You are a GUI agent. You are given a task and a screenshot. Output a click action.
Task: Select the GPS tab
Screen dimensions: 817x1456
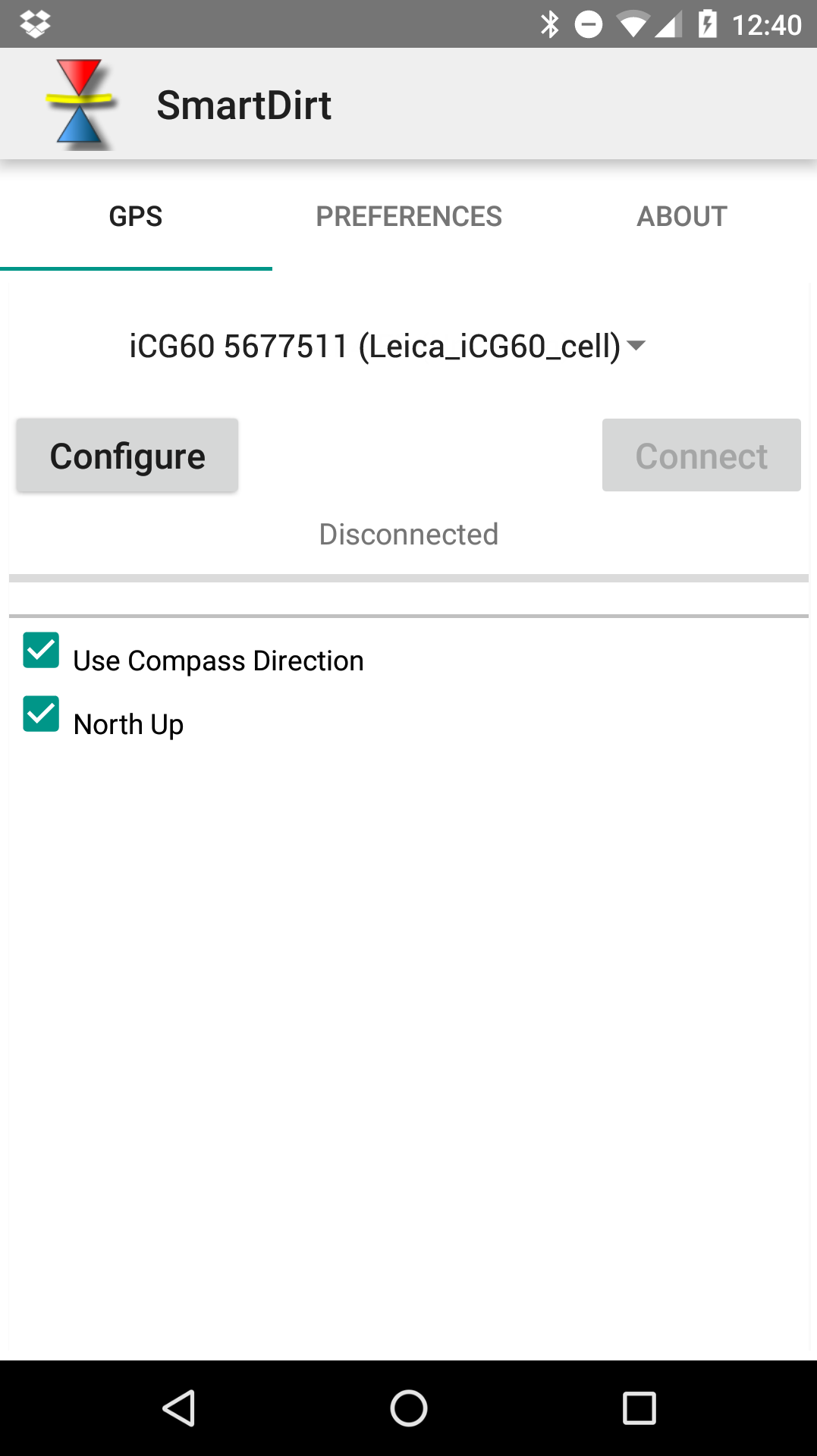135,216
